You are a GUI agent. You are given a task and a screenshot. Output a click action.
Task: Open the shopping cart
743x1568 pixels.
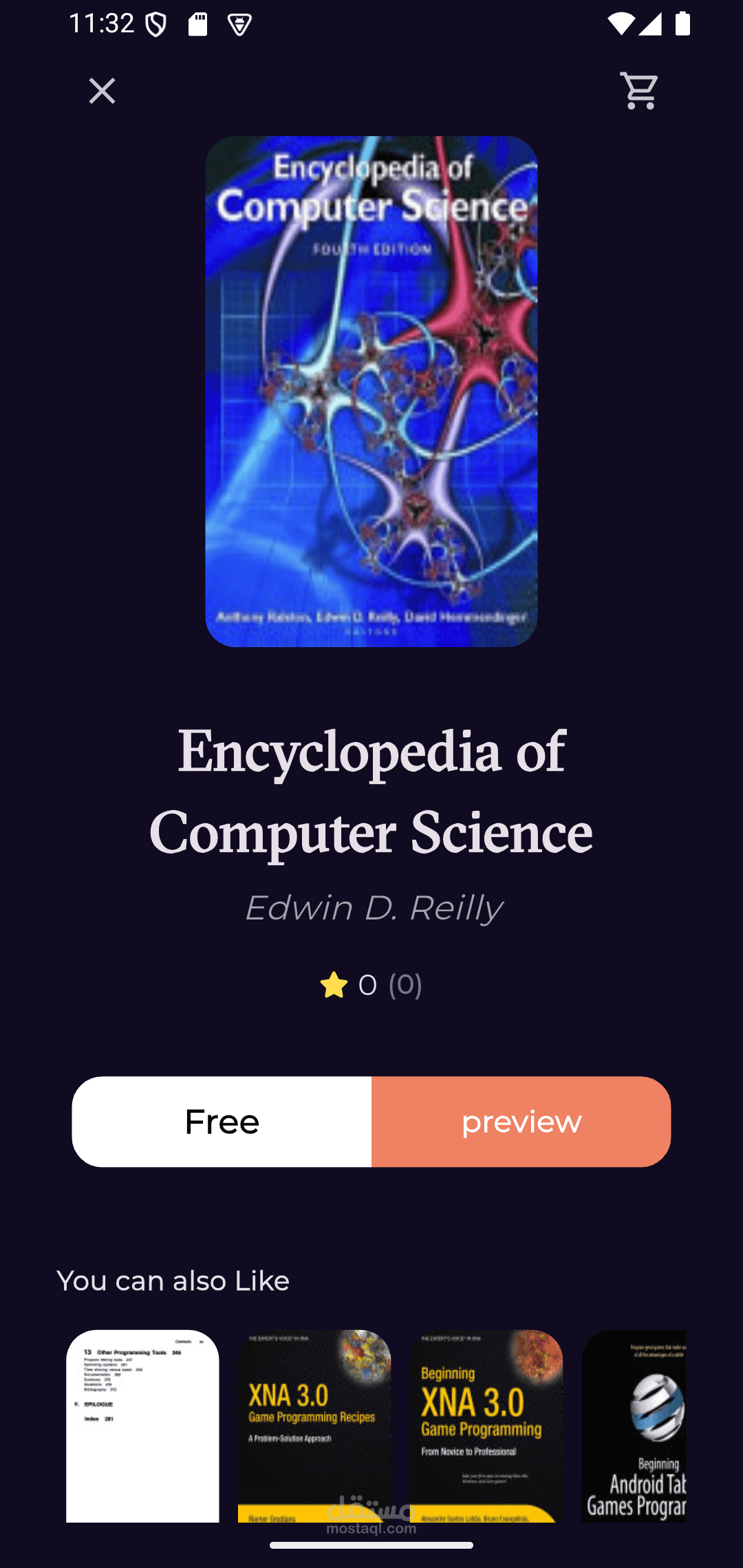tap(639, 91)
